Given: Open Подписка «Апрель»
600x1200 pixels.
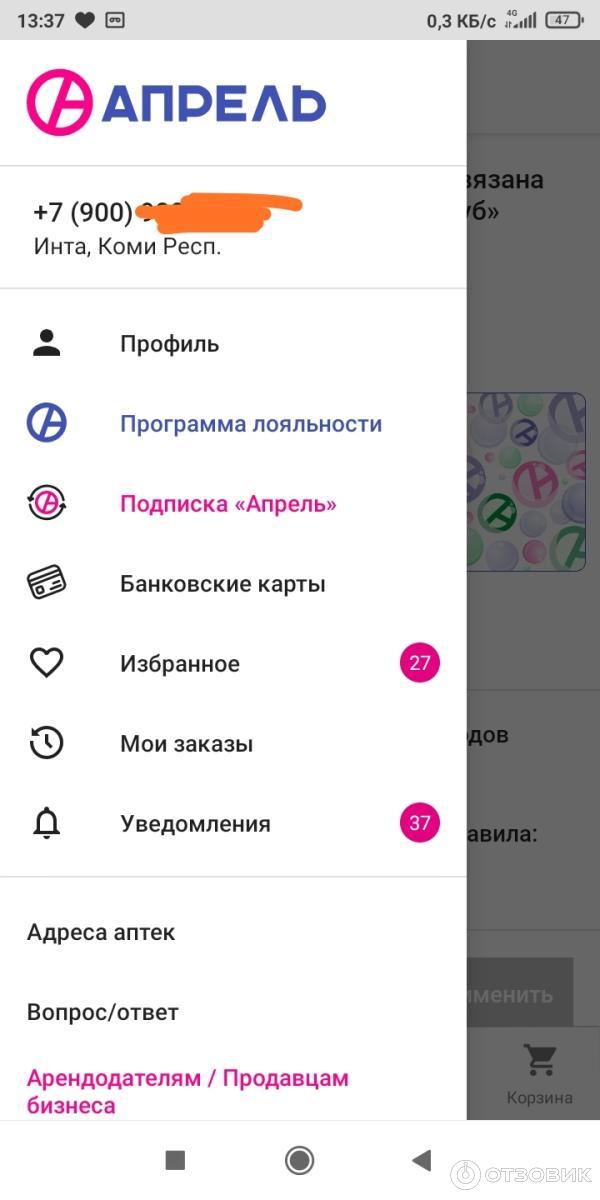Looking at the screenshot, I should (x=228, y=504).
